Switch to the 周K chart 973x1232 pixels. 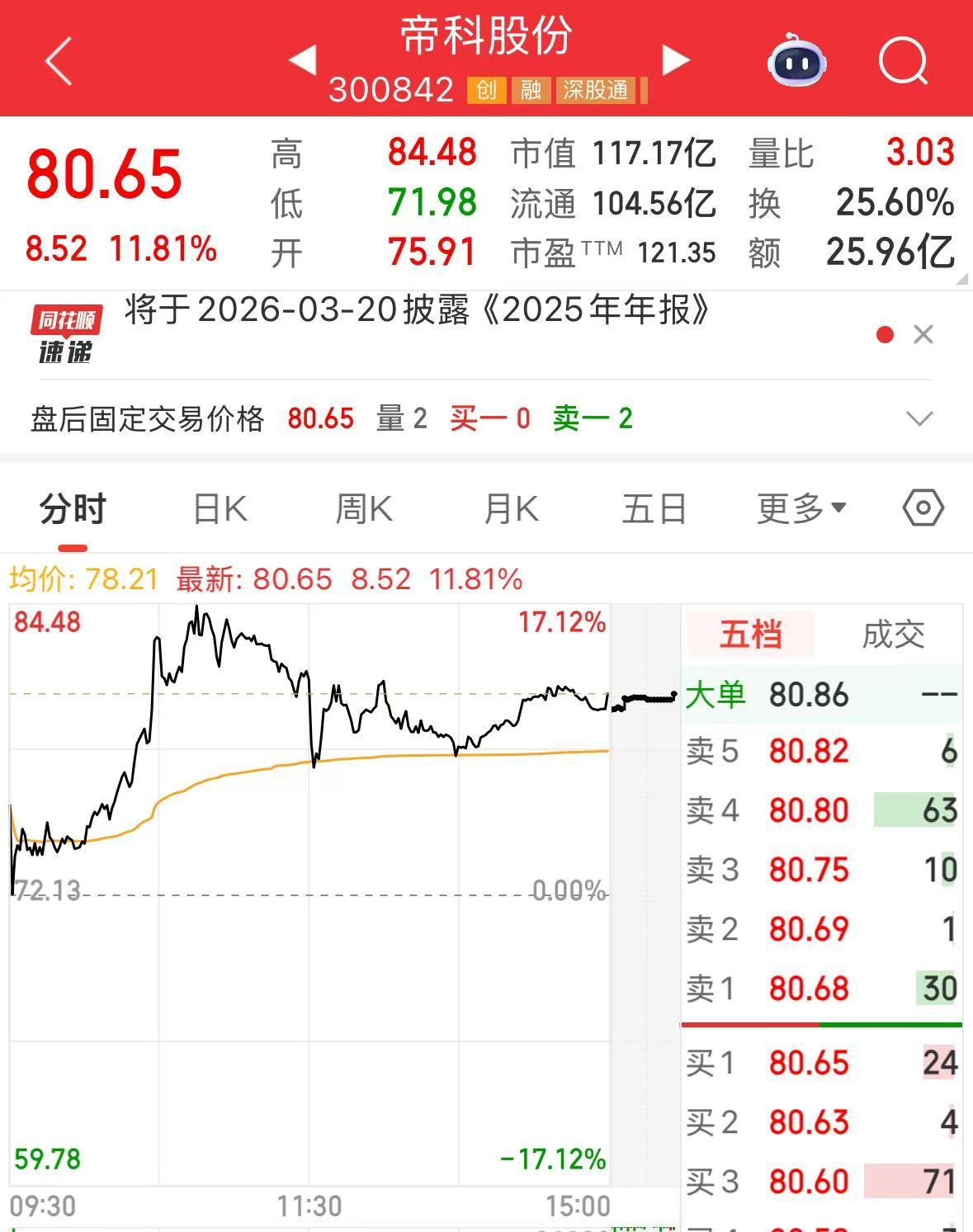tap(364, 509)
